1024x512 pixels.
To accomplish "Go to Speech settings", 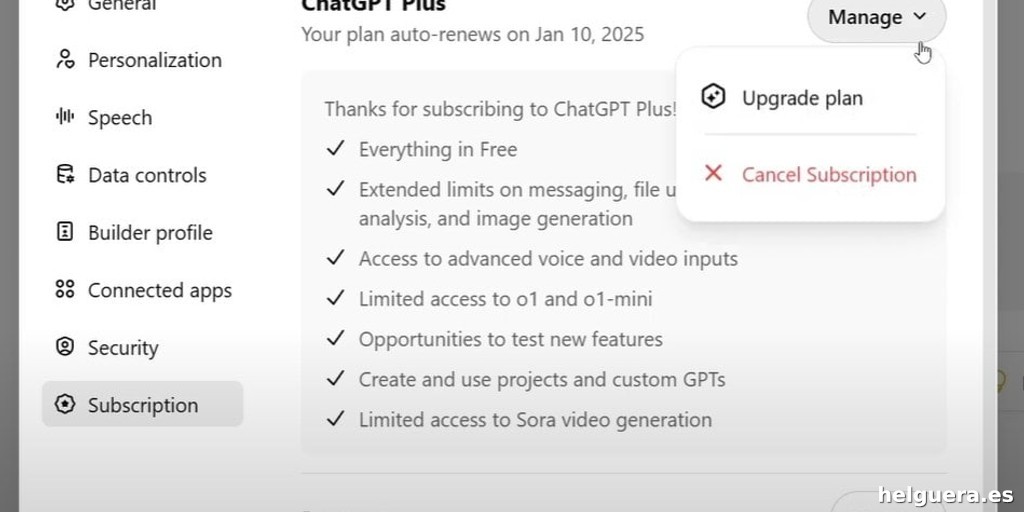I will coord(119,118).
